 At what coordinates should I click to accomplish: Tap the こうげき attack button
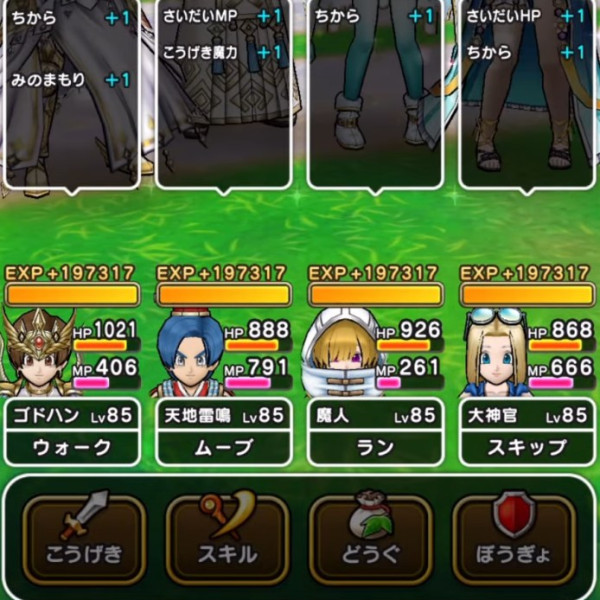tap(84, 539)
